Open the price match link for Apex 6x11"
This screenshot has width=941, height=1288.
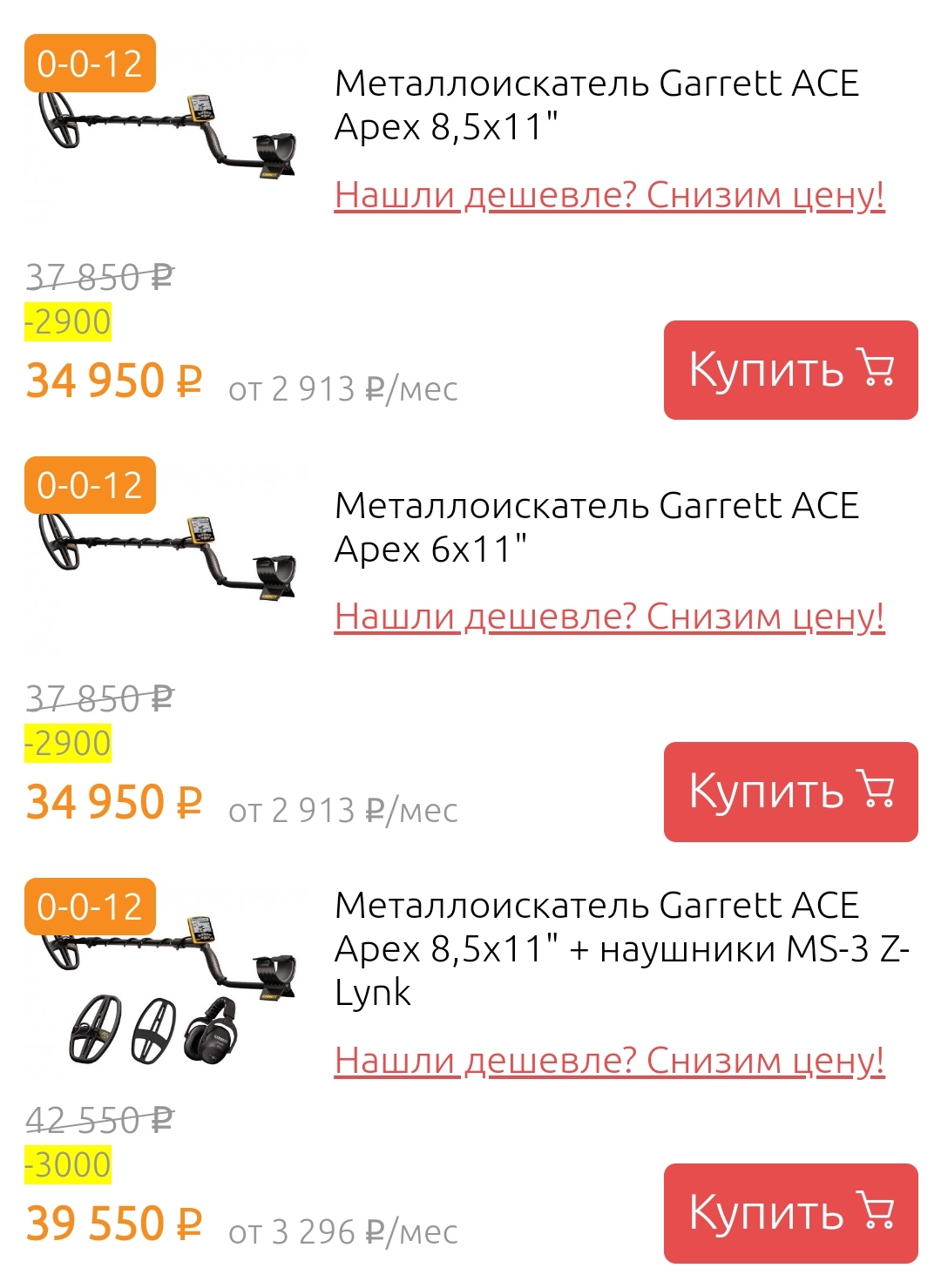click(x=609, y=617)
